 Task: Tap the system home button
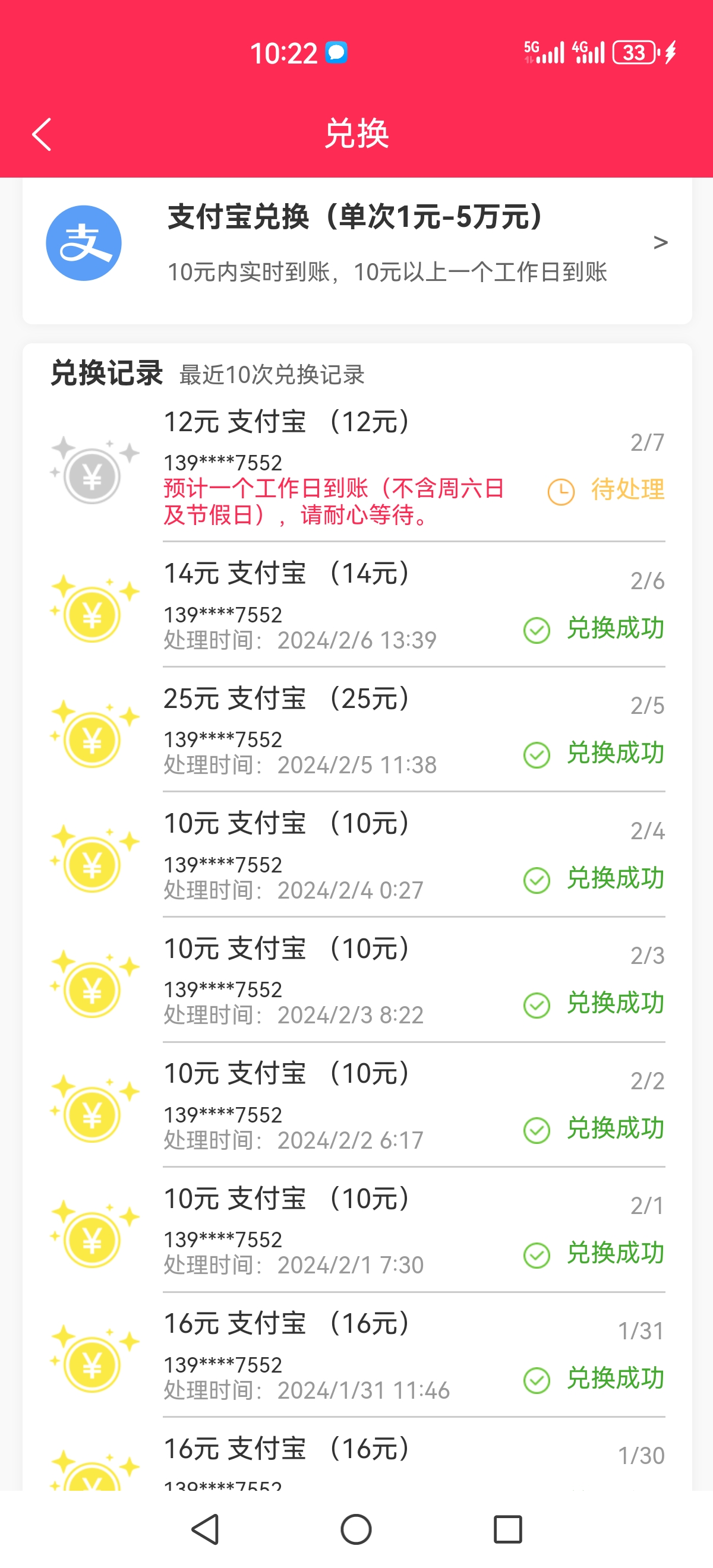click(356, 1529)
